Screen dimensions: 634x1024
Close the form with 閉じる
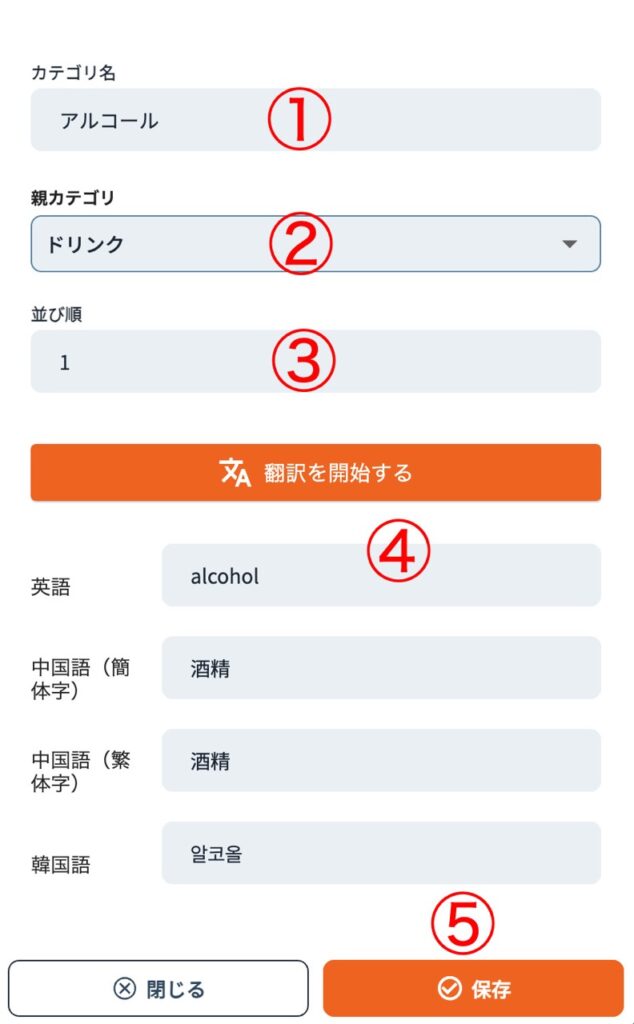tap(159, 988)
